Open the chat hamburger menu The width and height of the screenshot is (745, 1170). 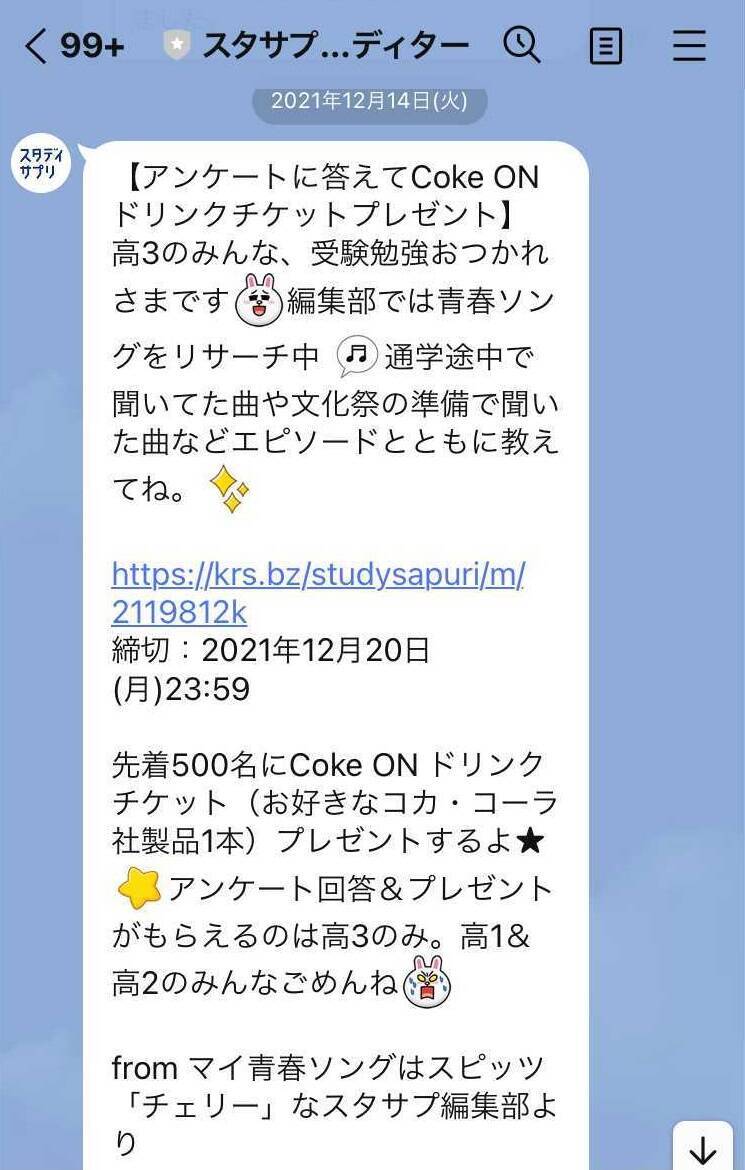(689, 46)
